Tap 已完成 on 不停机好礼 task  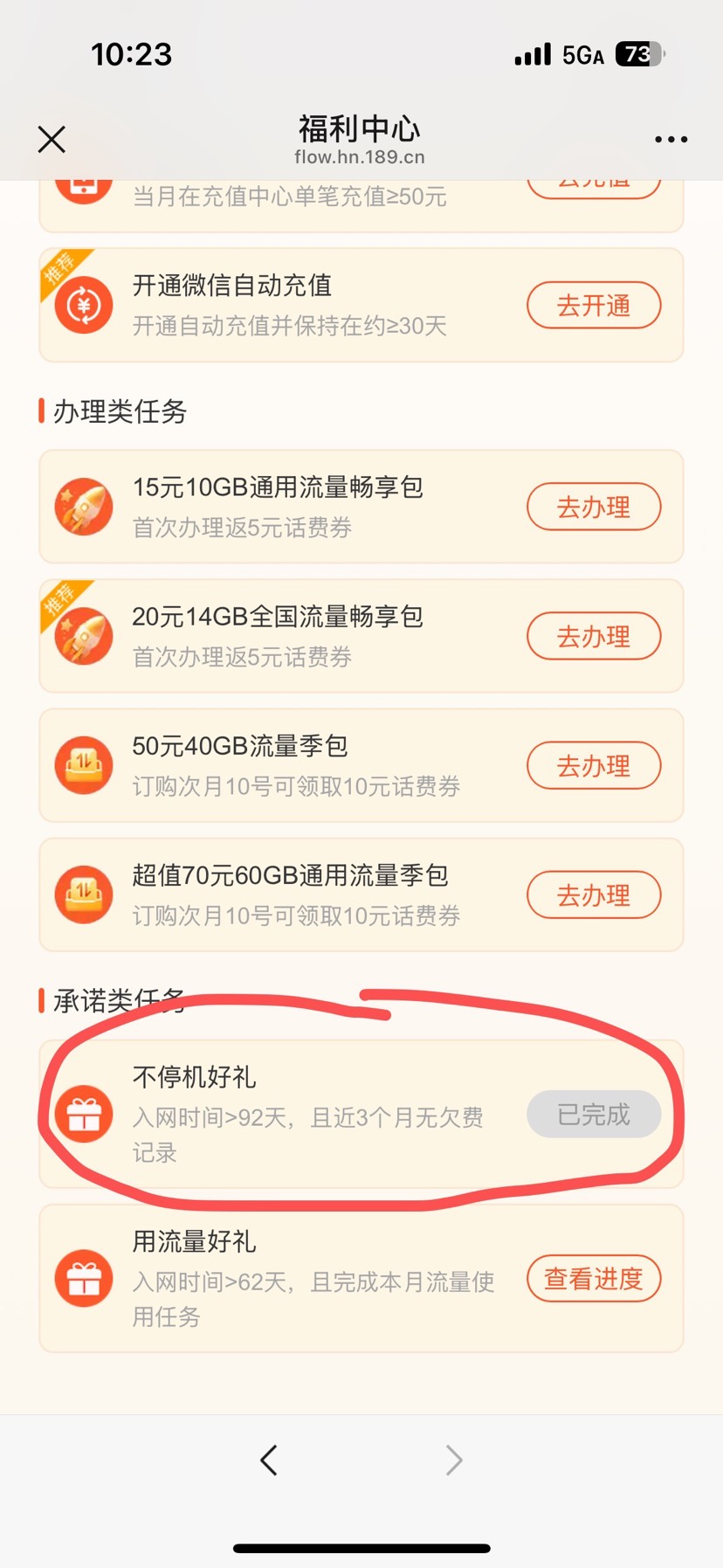[594, 1115]
